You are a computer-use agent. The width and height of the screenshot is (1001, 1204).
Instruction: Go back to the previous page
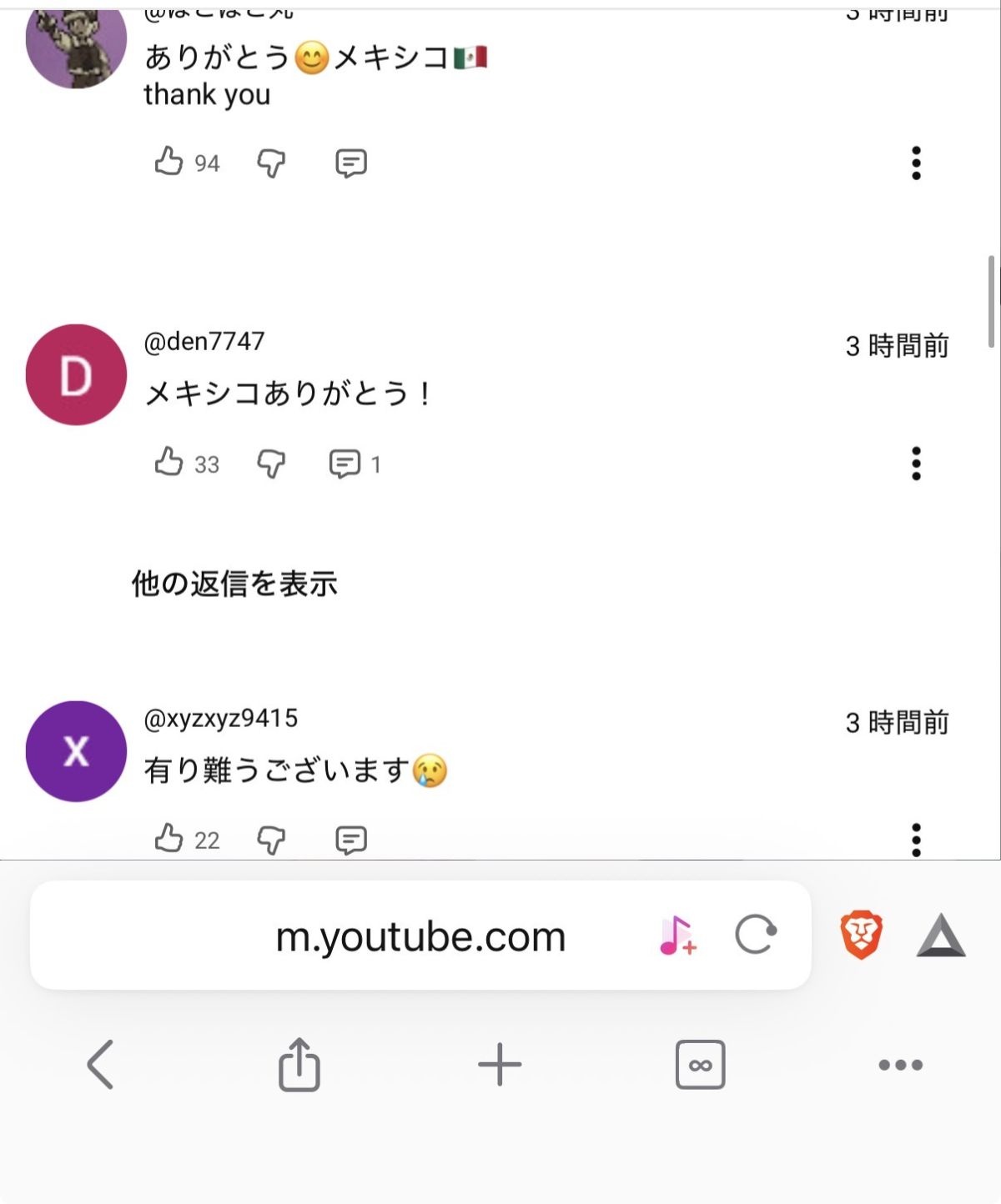pos(100,1064)
